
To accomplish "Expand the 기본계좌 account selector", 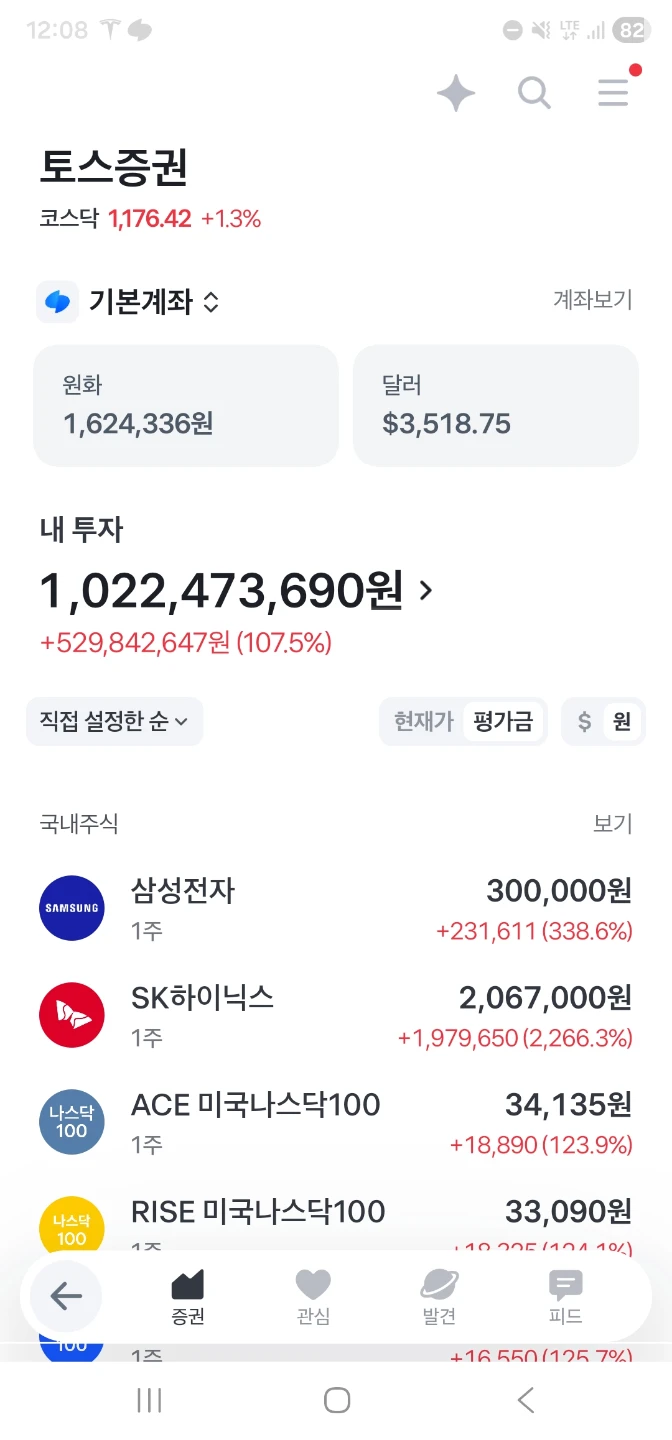I will coord(129,301).
